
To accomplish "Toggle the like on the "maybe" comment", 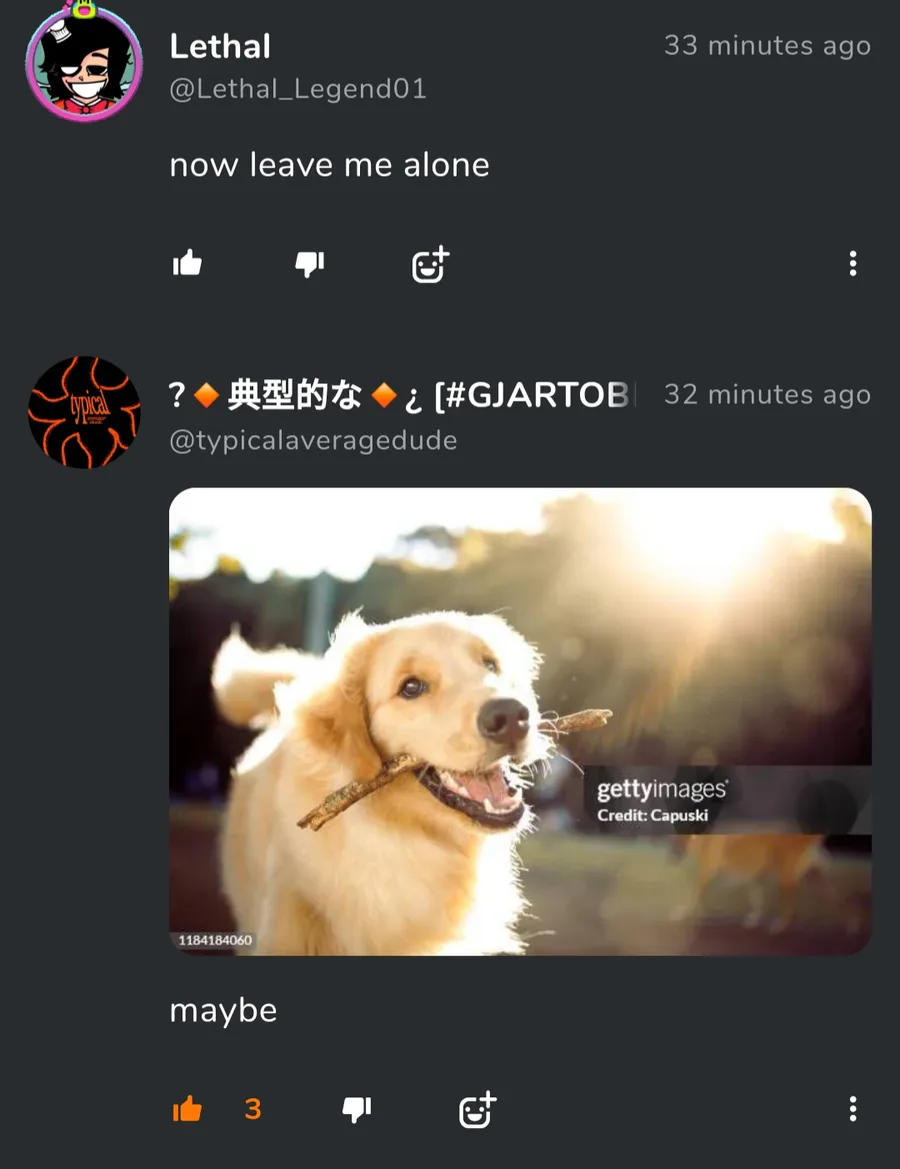I will tap(187, 1109).
